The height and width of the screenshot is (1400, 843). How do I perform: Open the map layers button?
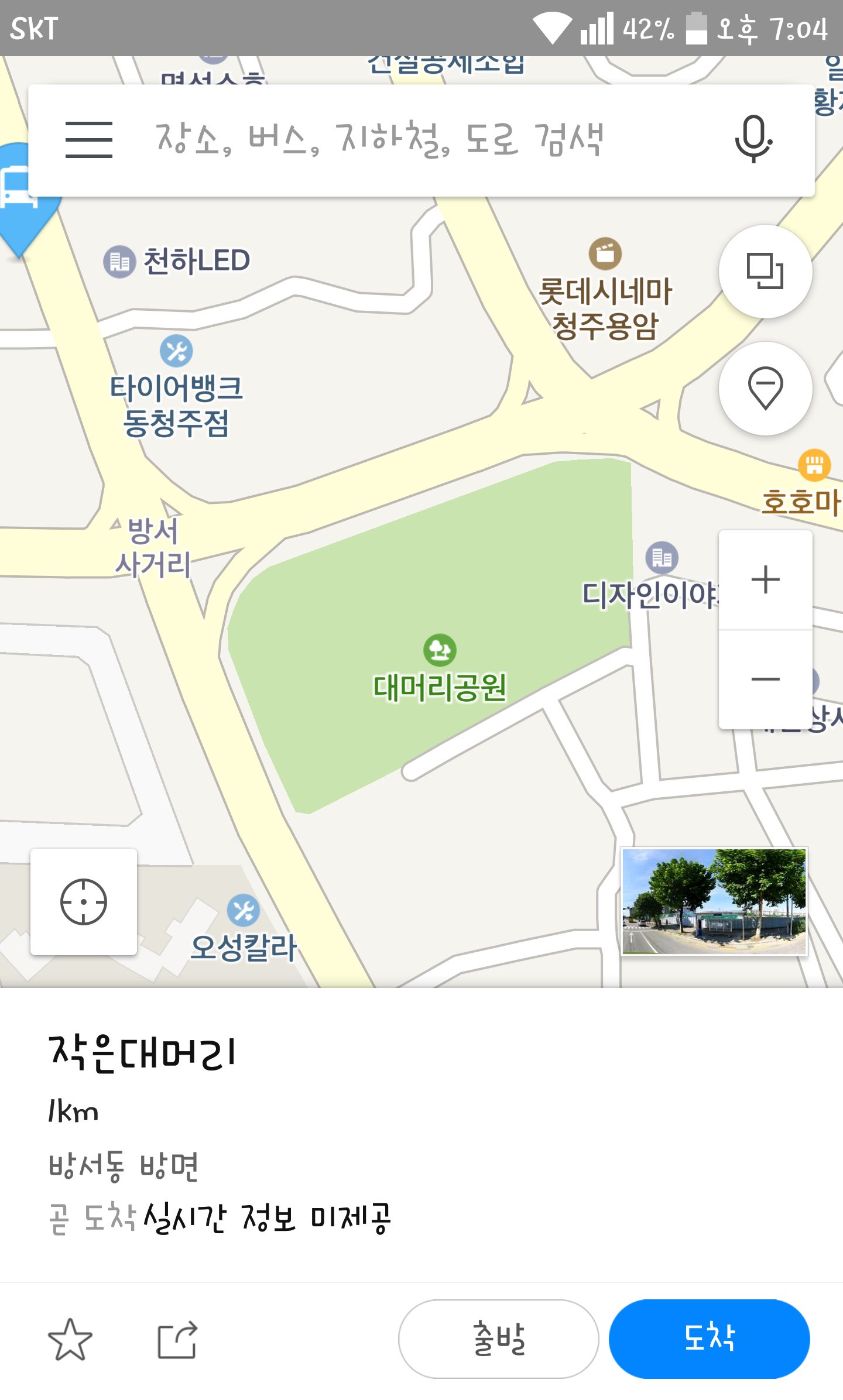point(765,272)
